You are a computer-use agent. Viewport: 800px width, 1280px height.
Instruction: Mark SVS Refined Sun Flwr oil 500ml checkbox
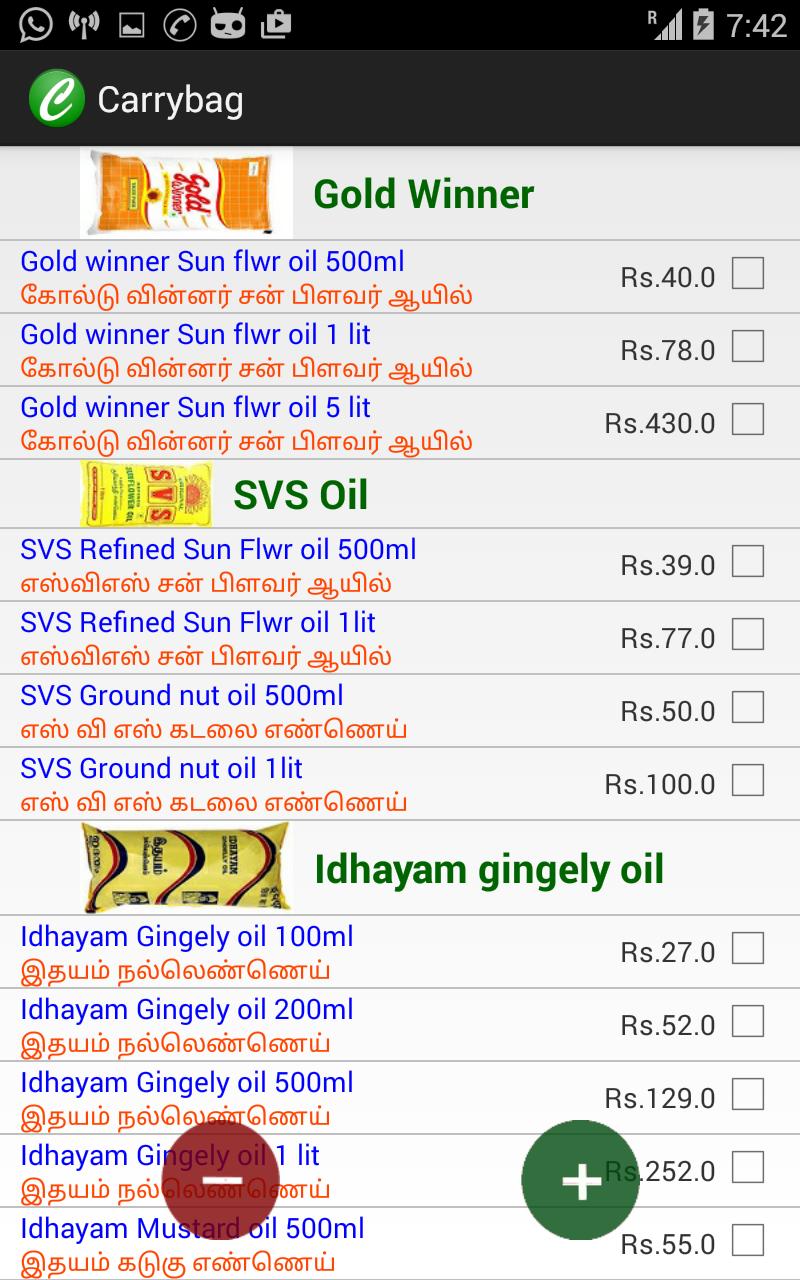748,561
